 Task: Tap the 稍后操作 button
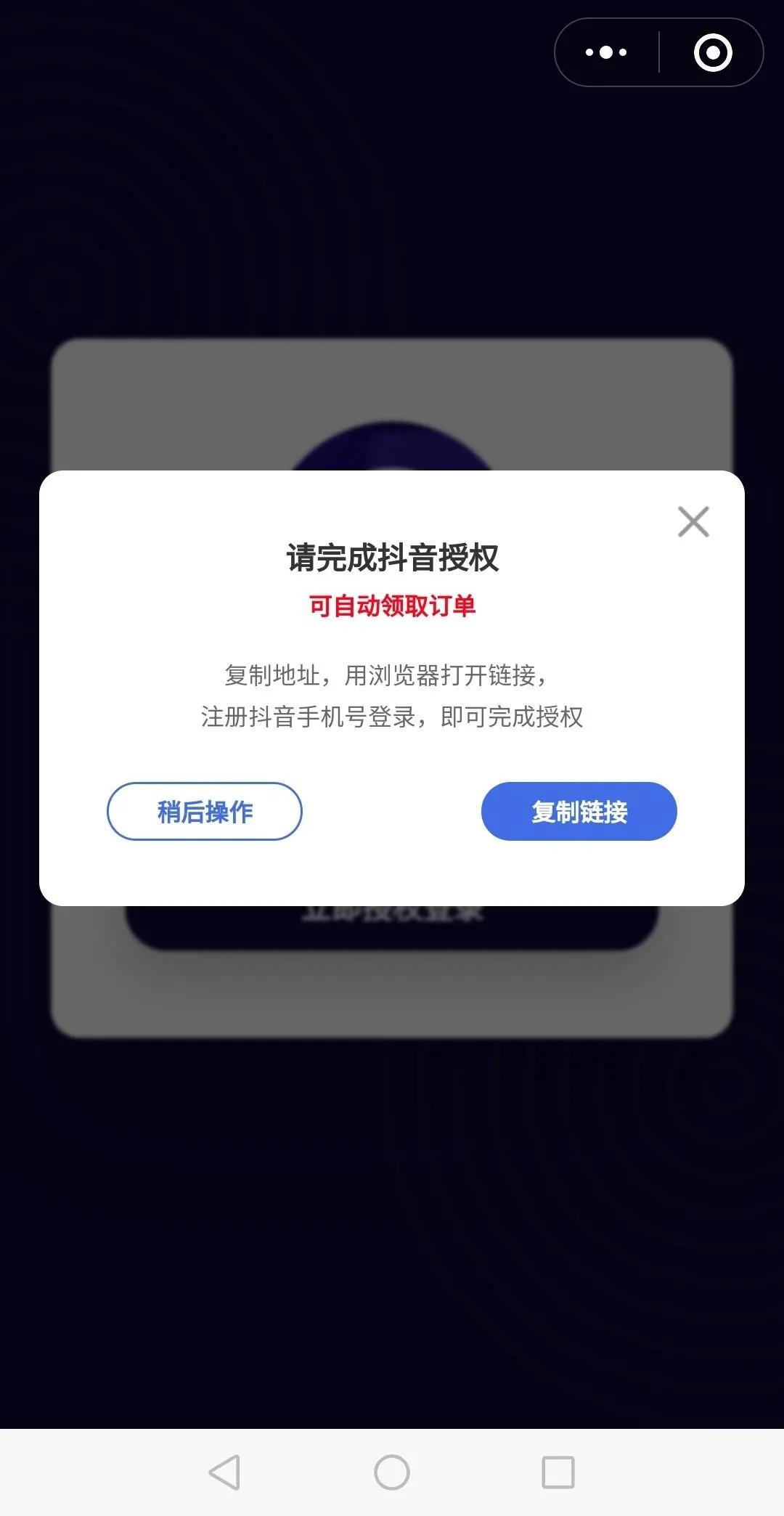coord(205,811)
